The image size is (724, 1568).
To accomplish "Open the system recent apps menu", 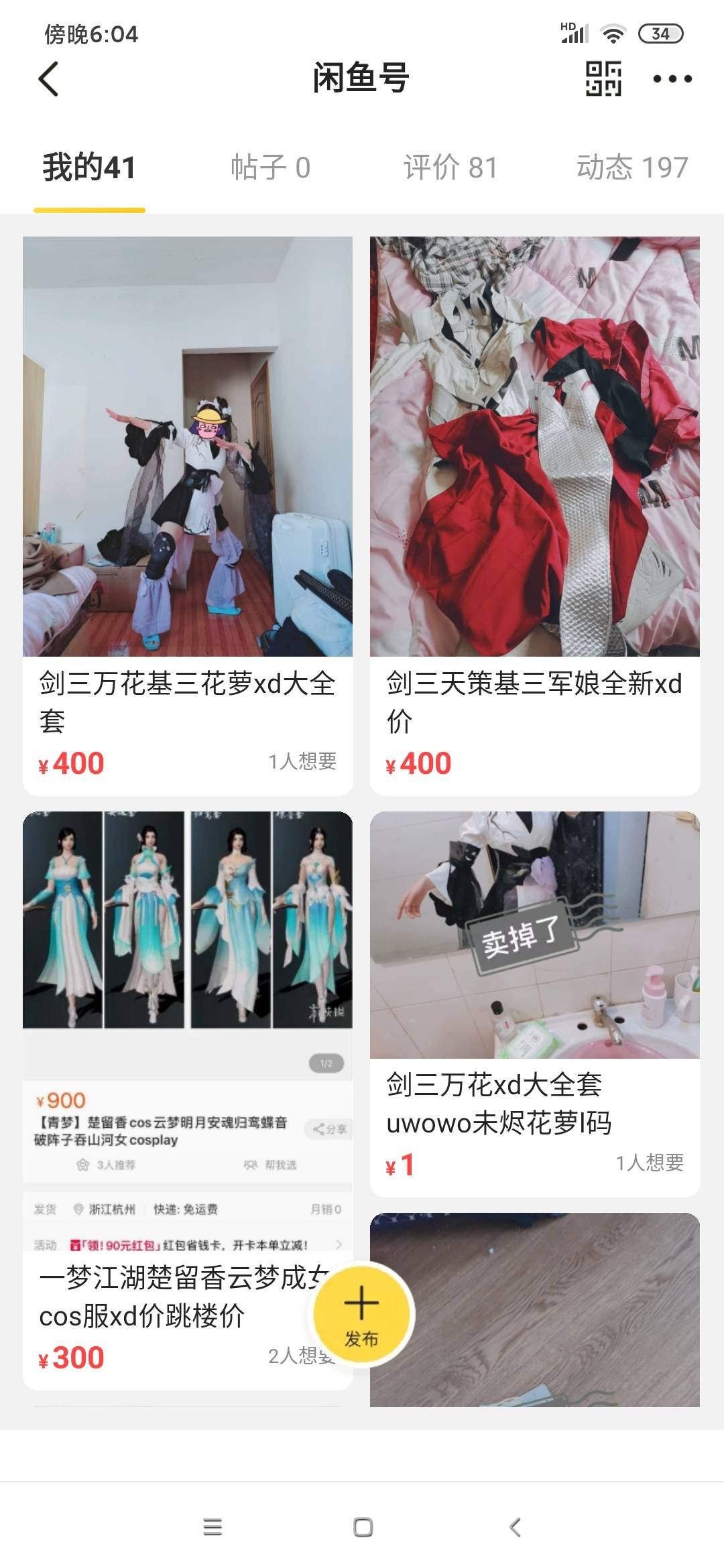I will (213, 1527).
